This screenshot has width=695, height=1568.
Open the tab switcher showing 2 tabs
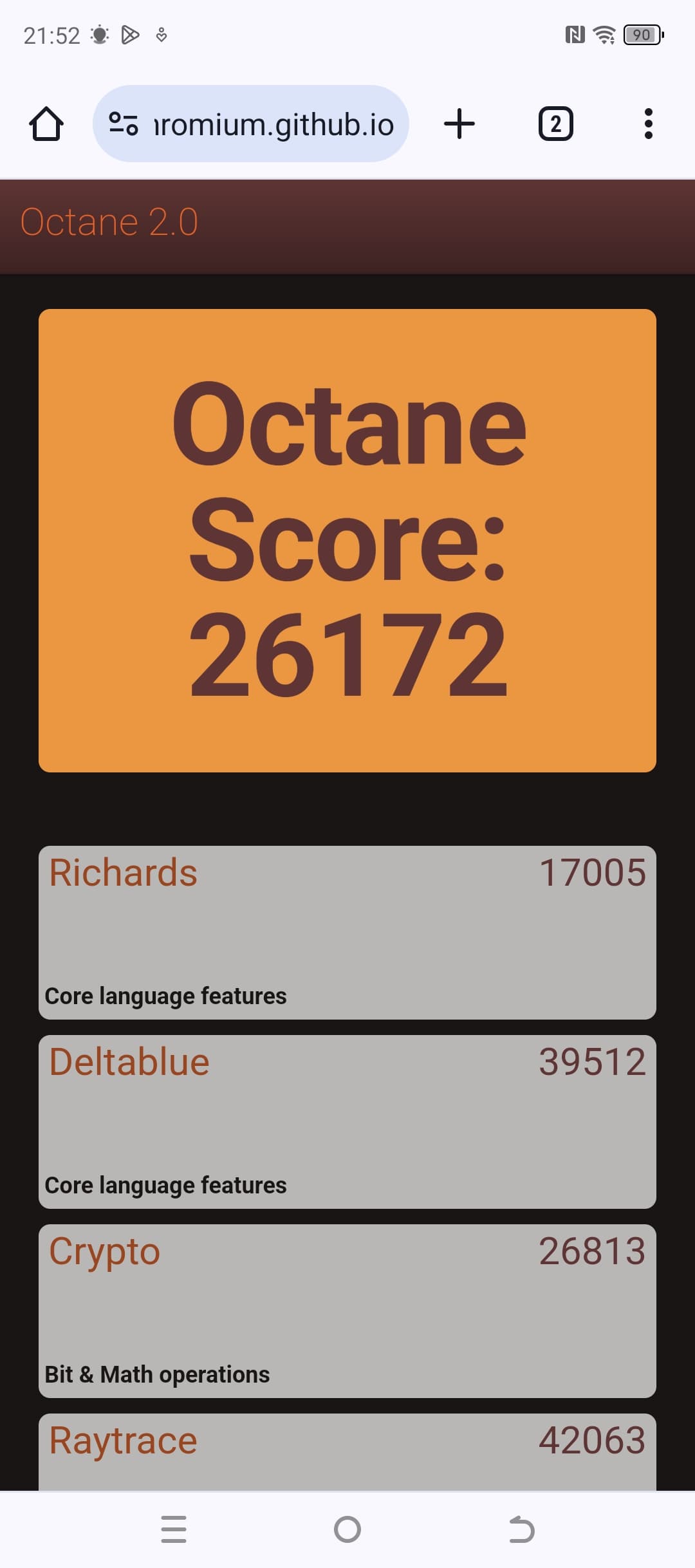point(555,124)
